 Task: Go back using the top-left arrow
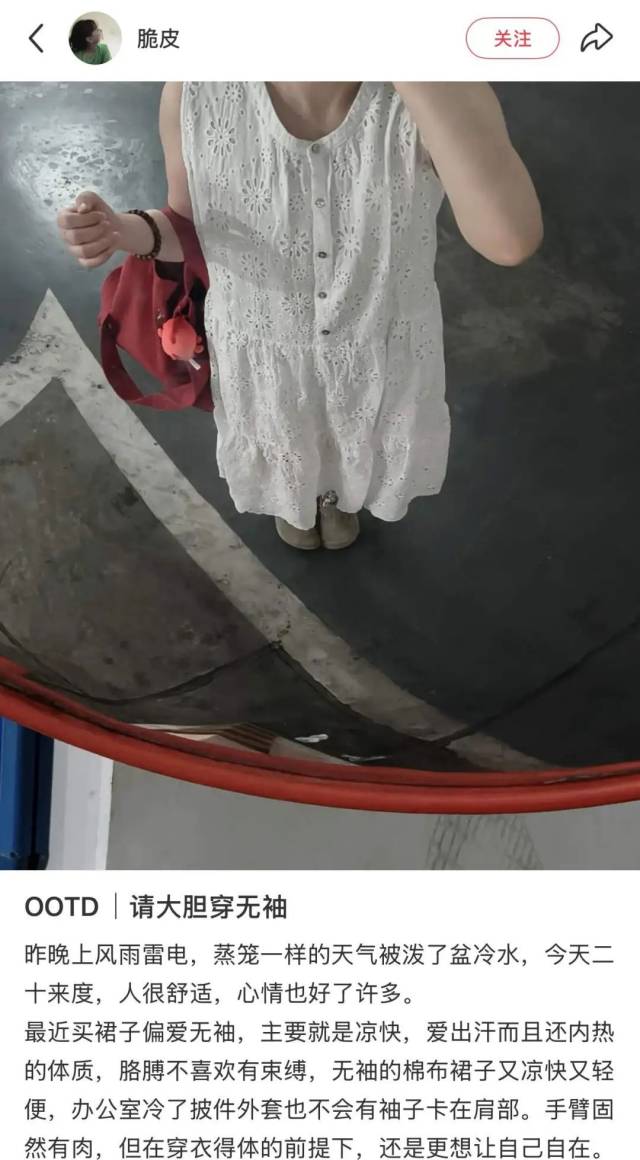[37, 39]
